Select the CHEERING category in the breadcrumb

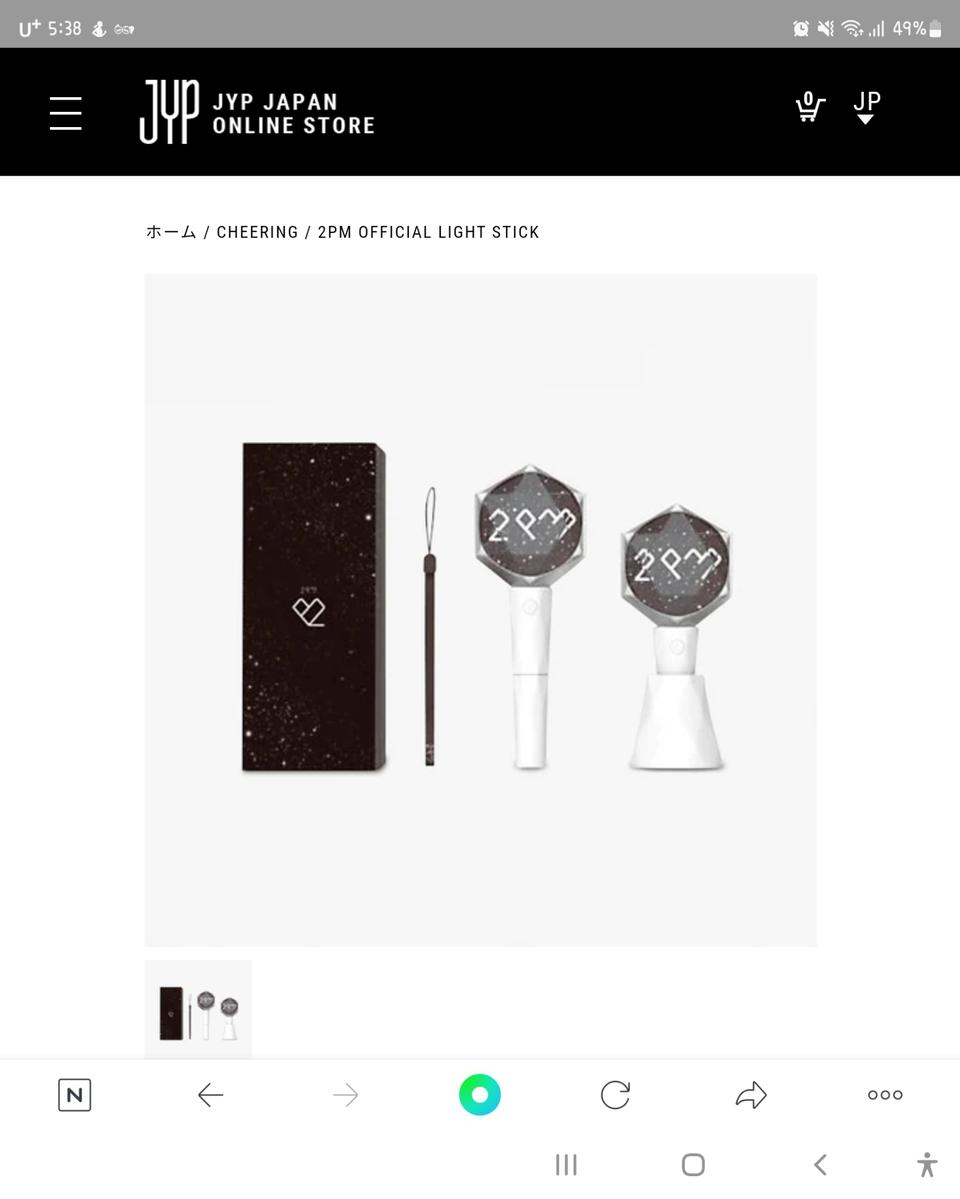[x=258, y=232]
